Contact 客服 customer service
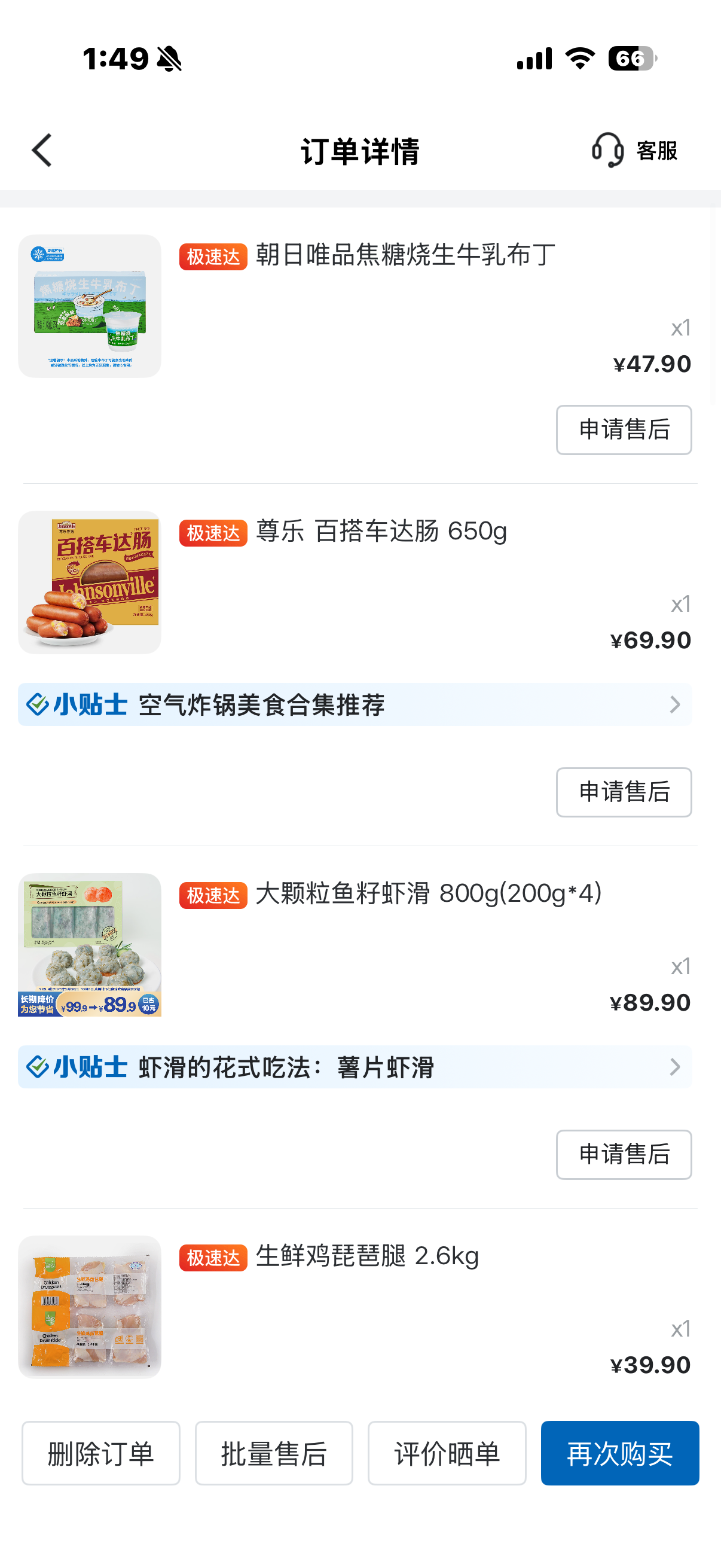Screen dimensions: 721x1568 634,150
